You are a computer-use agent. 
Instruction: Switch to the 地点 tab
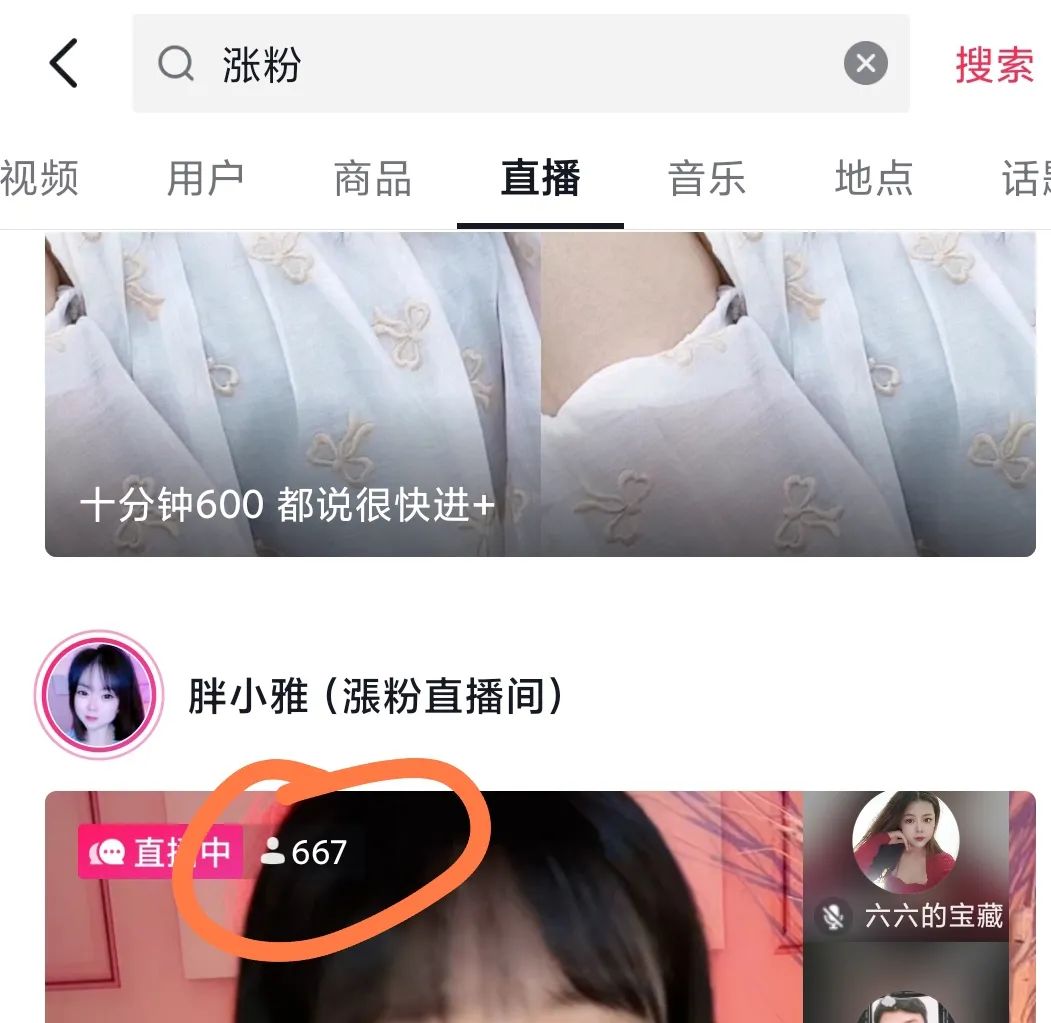click(x=874, y=179)
